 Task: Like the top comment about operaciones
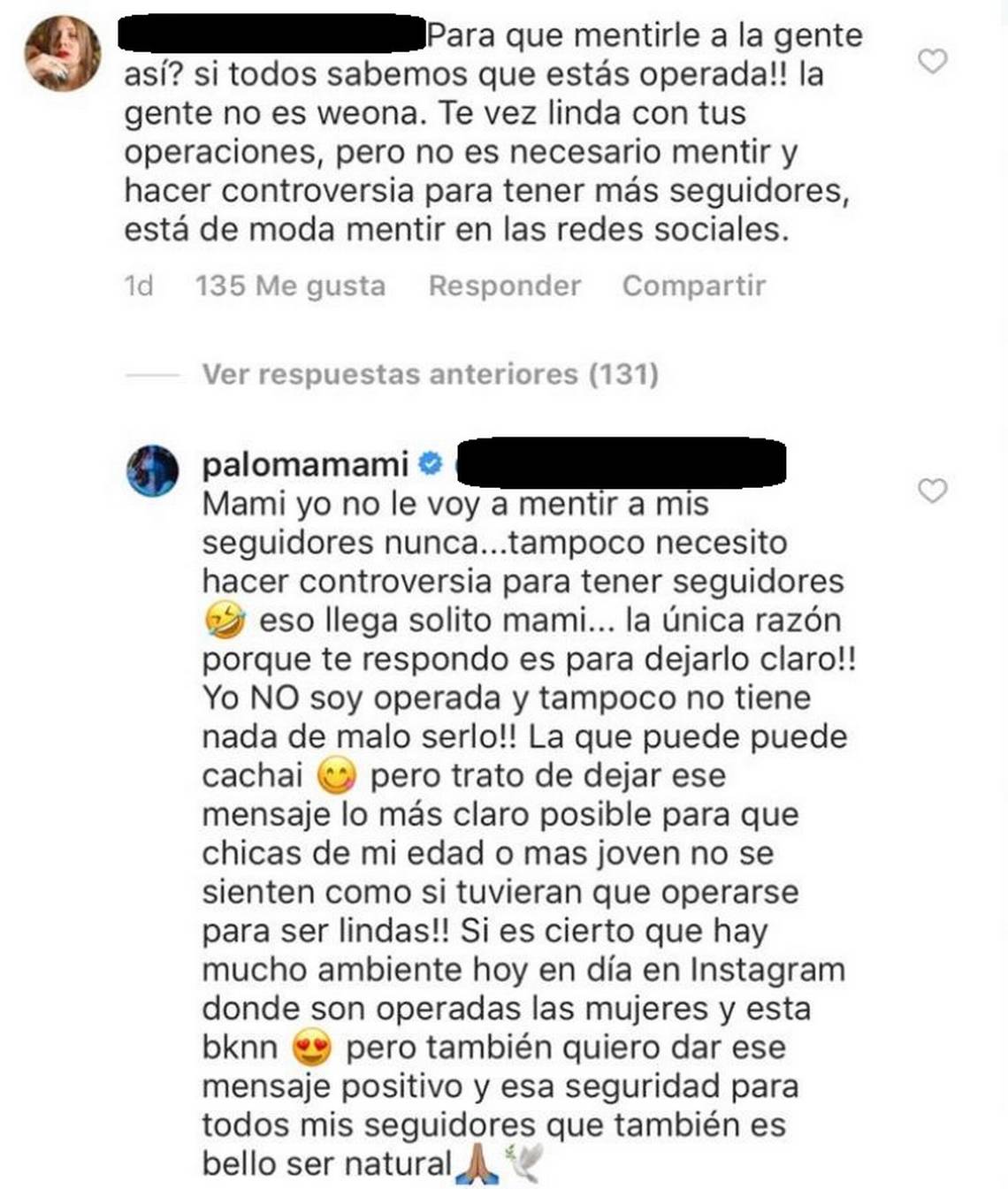932,62
